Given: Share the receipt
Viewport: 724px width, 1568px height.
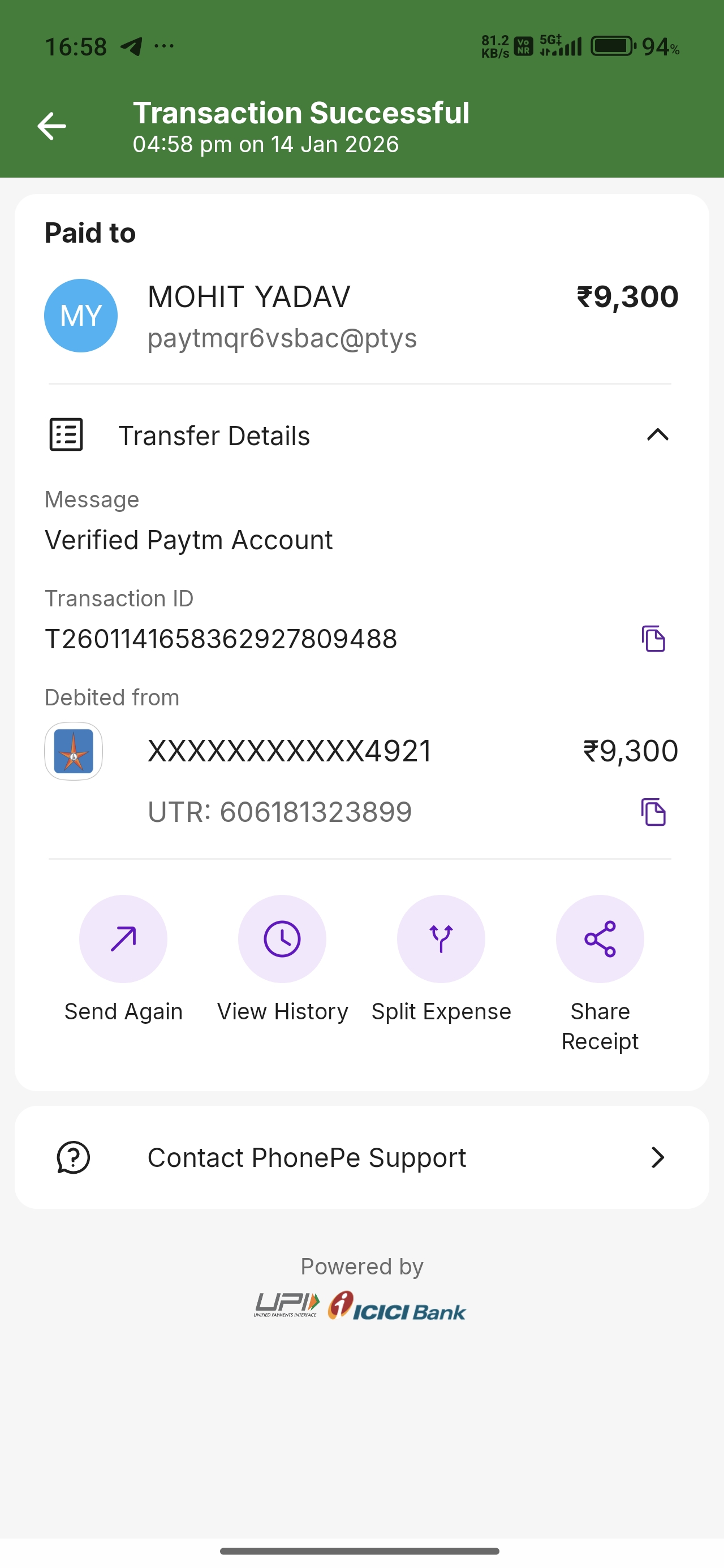Looking at the screenshot, I should pos(600,939).
